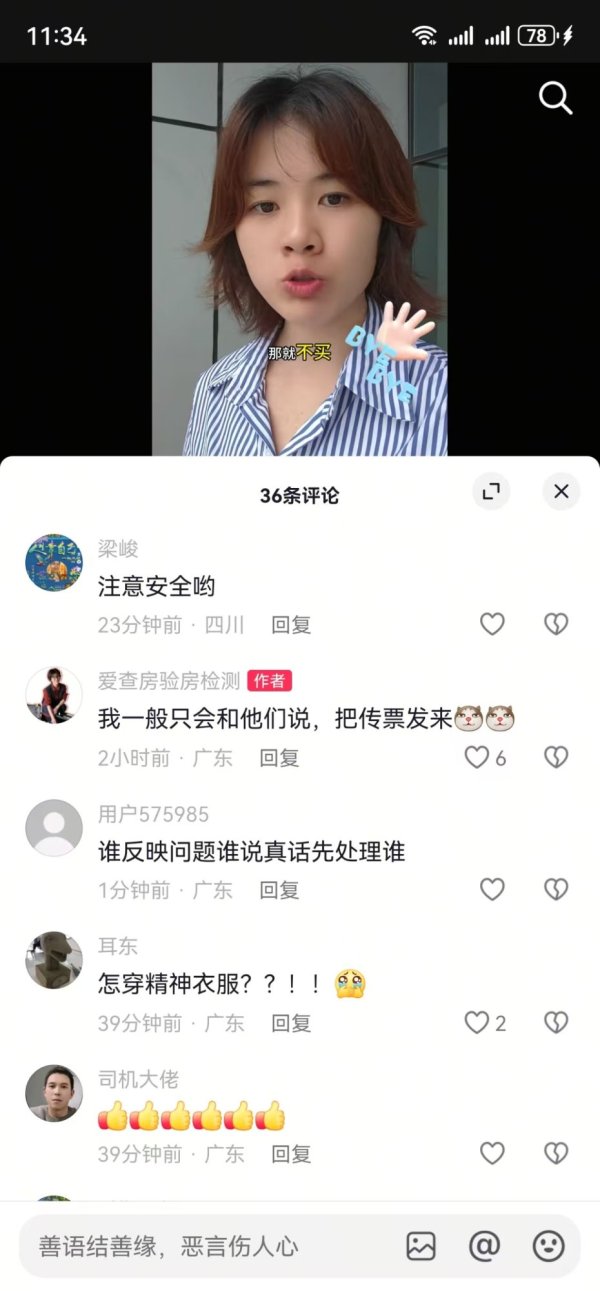Open 梁峻's profile avatar
This screenshot has width=600, height=1291.
point(54,563)
